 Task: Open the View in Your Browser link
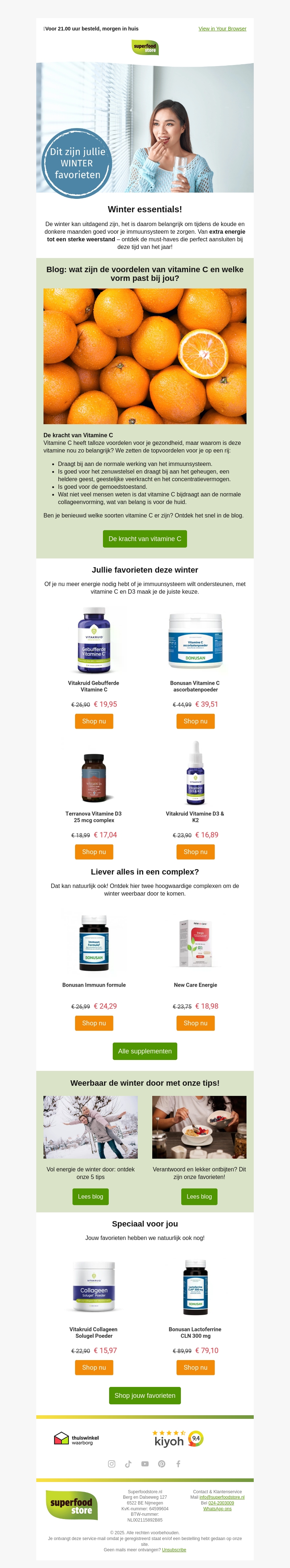tap(222, 29)
